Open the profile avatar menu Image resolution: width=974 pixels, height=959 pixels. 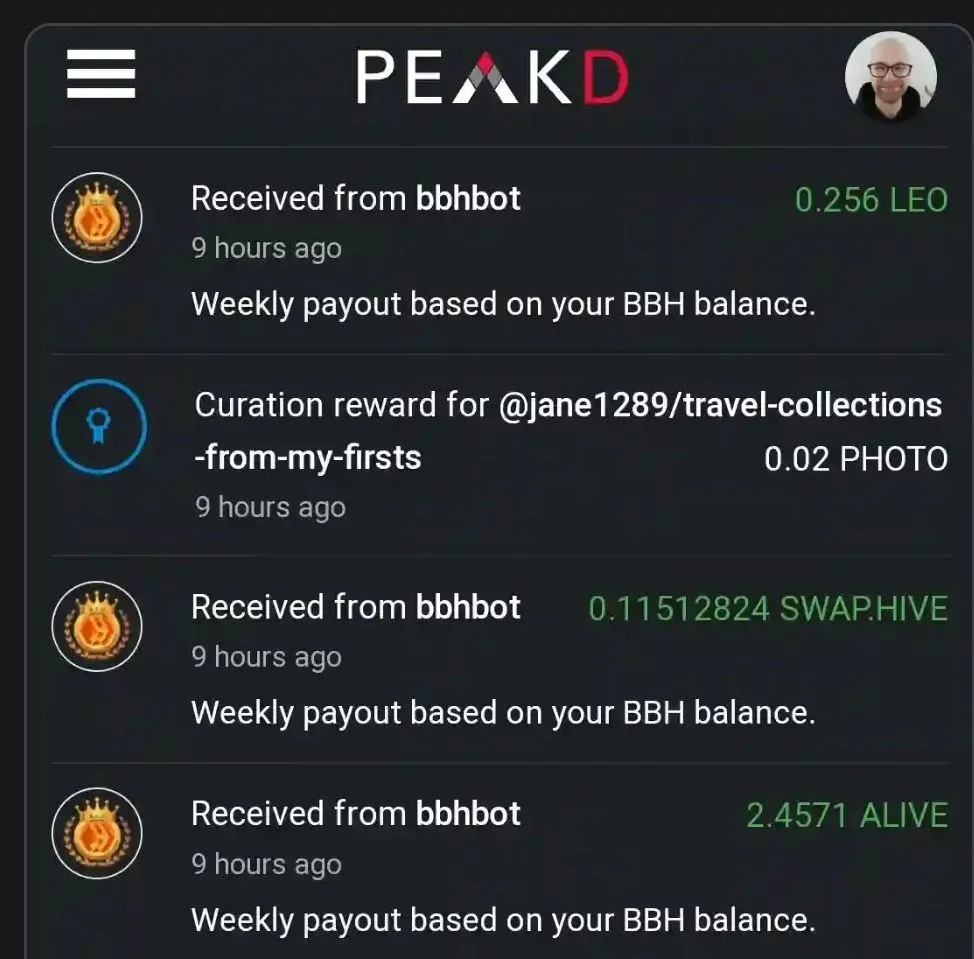[x=890, y=77]
